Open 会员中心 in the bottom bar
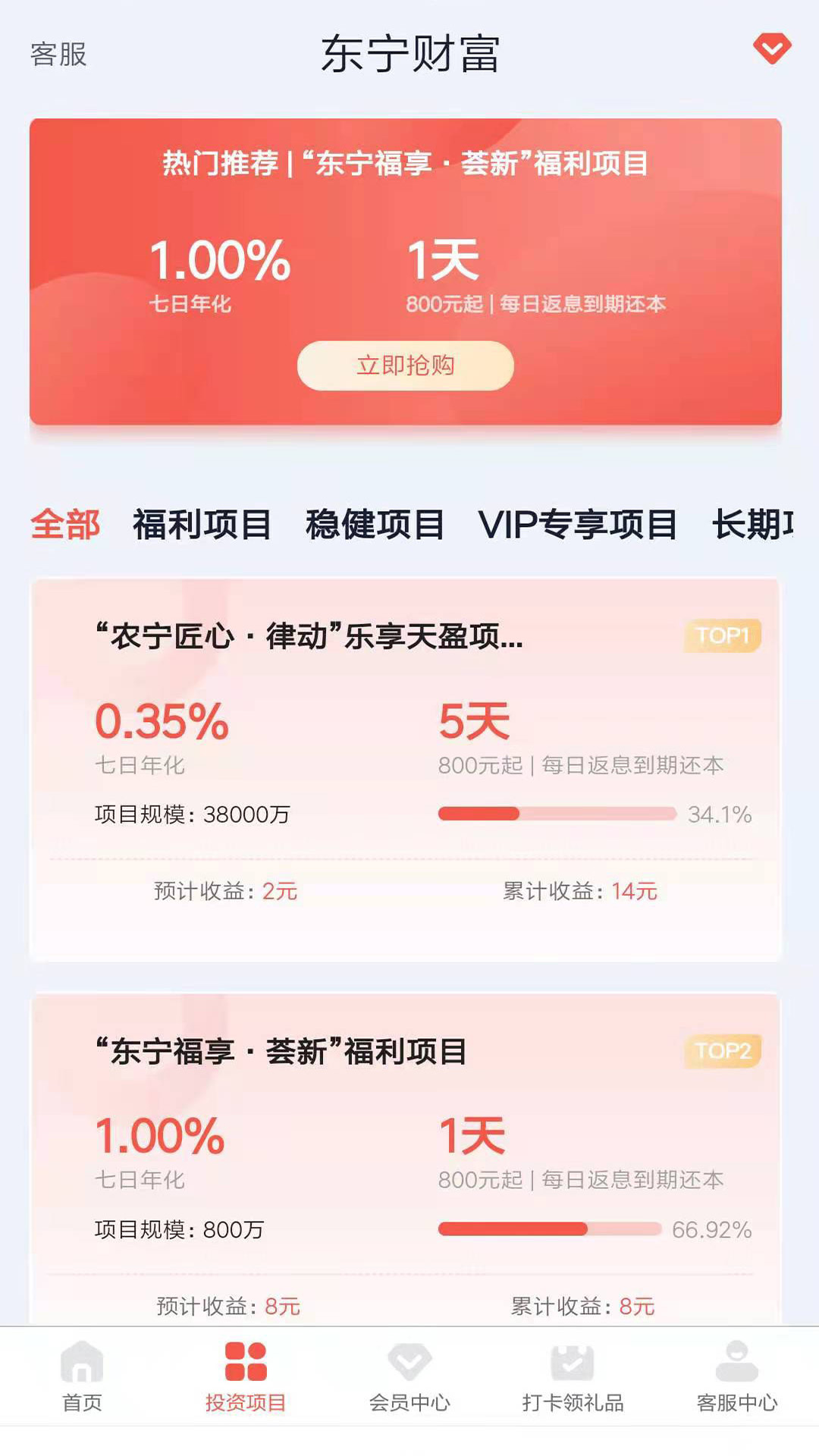Viewport: 819px width, 1456px height. 409,1376
